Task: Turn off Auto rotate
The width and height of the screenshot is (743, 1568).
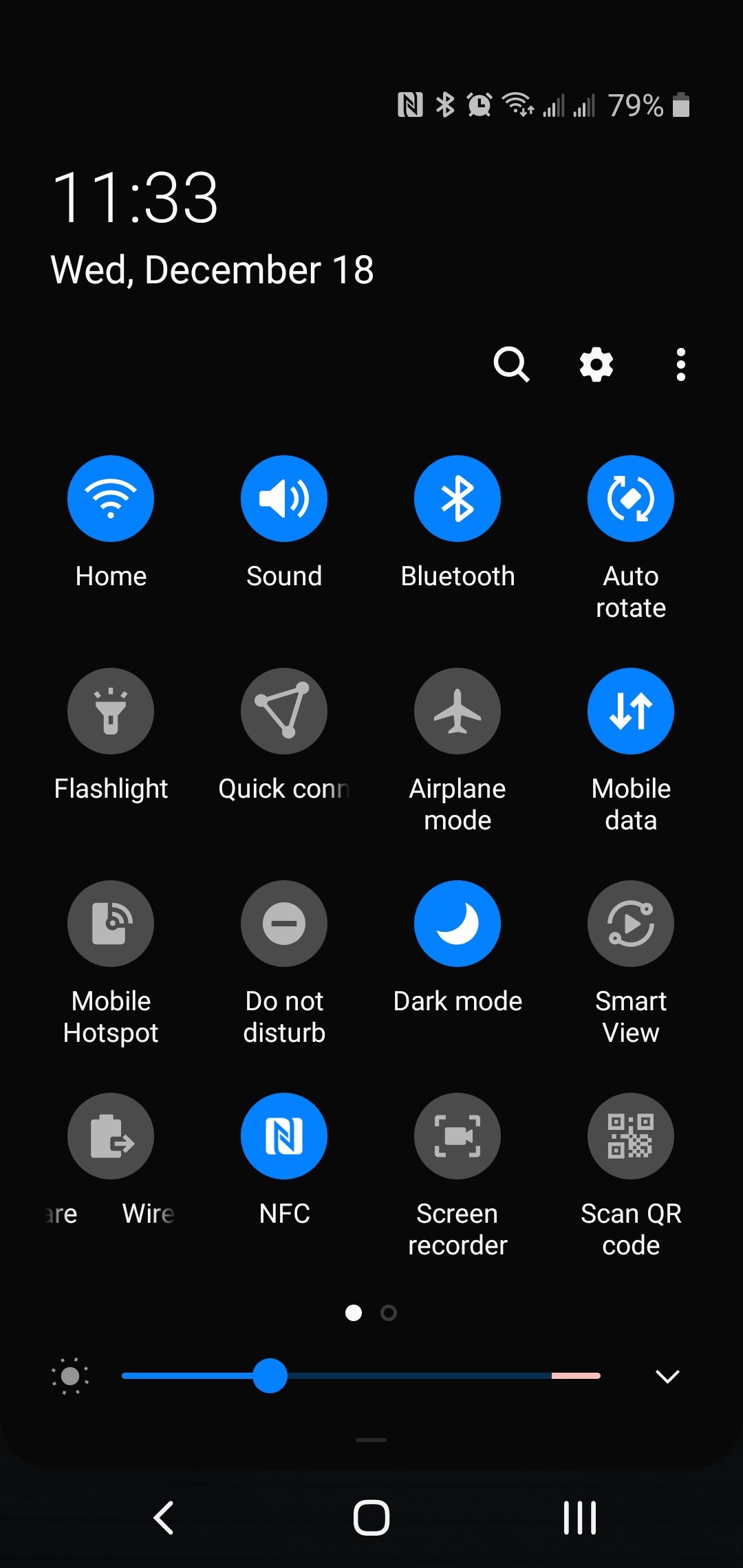Action: (x=630, y=498)
